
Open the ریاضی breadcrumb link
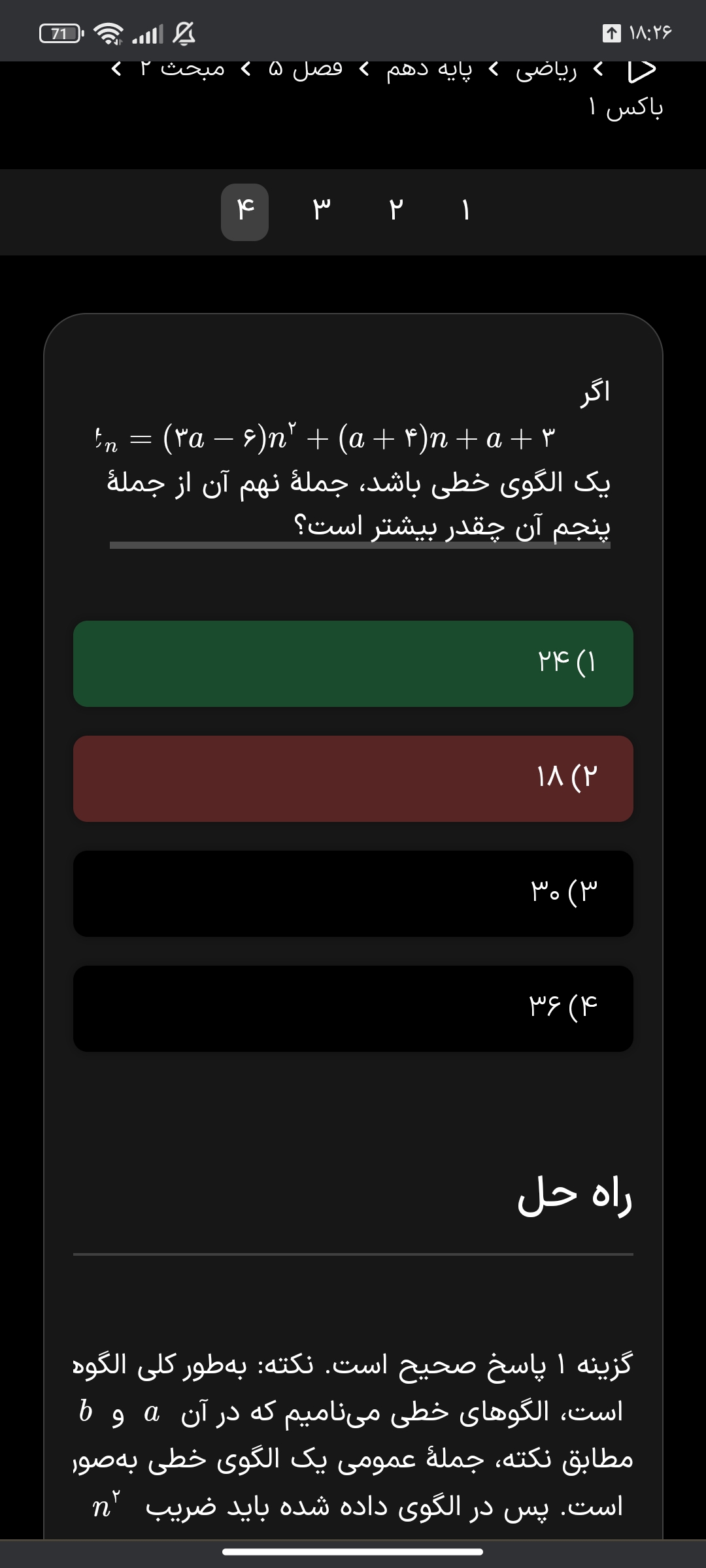point(546,69)
